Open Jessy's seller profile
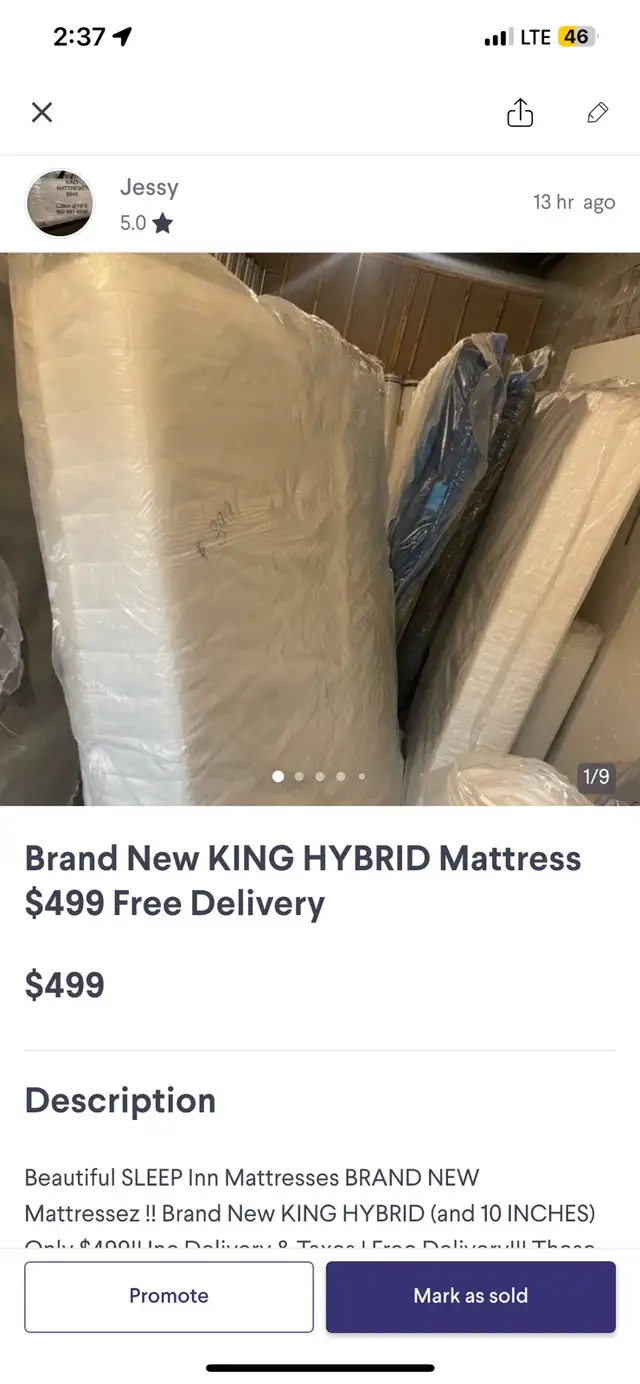Screen dimensions: 640x1384 (x=60, y=203)
